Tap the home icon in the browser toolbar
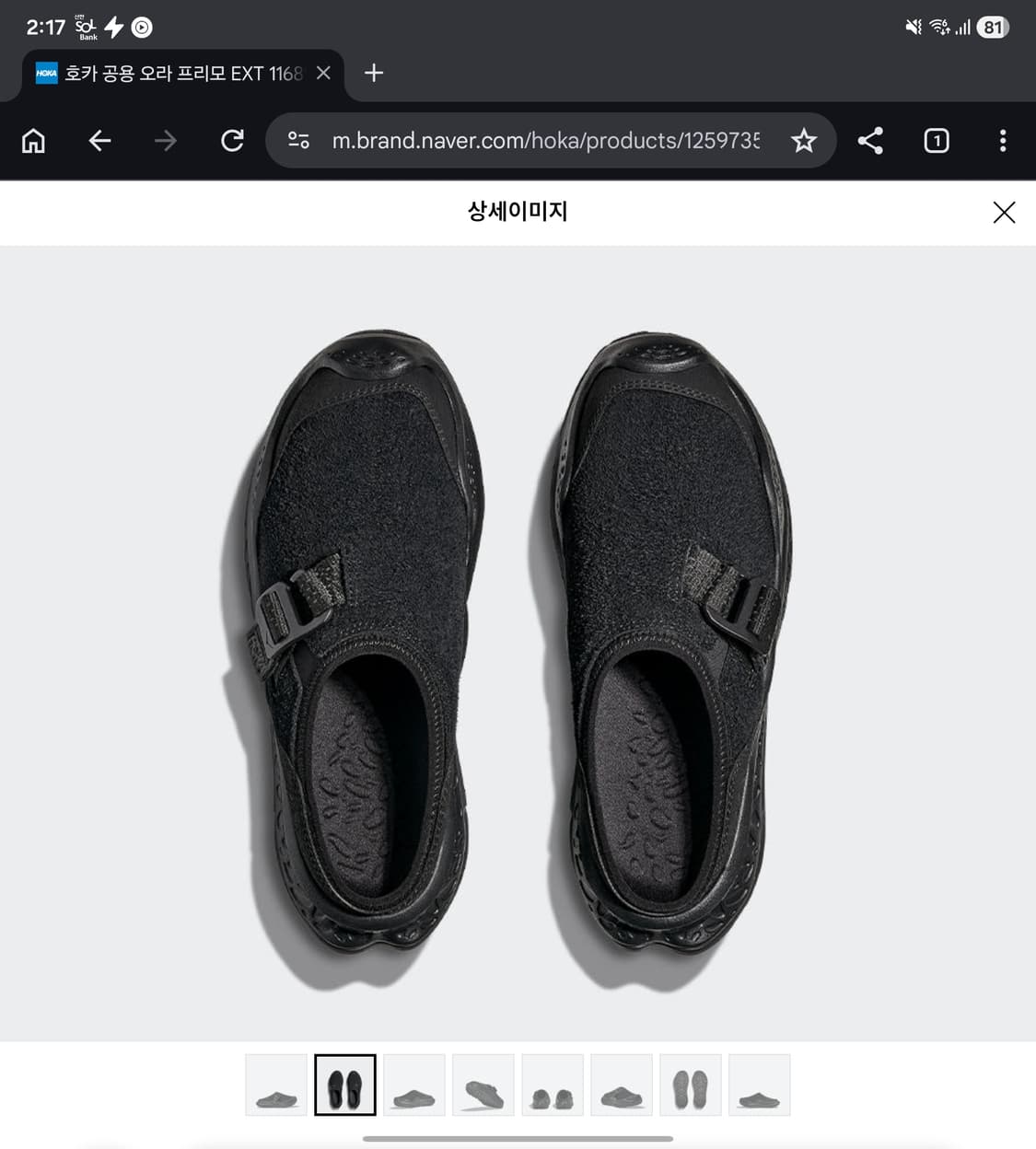 tap(33, 141)
